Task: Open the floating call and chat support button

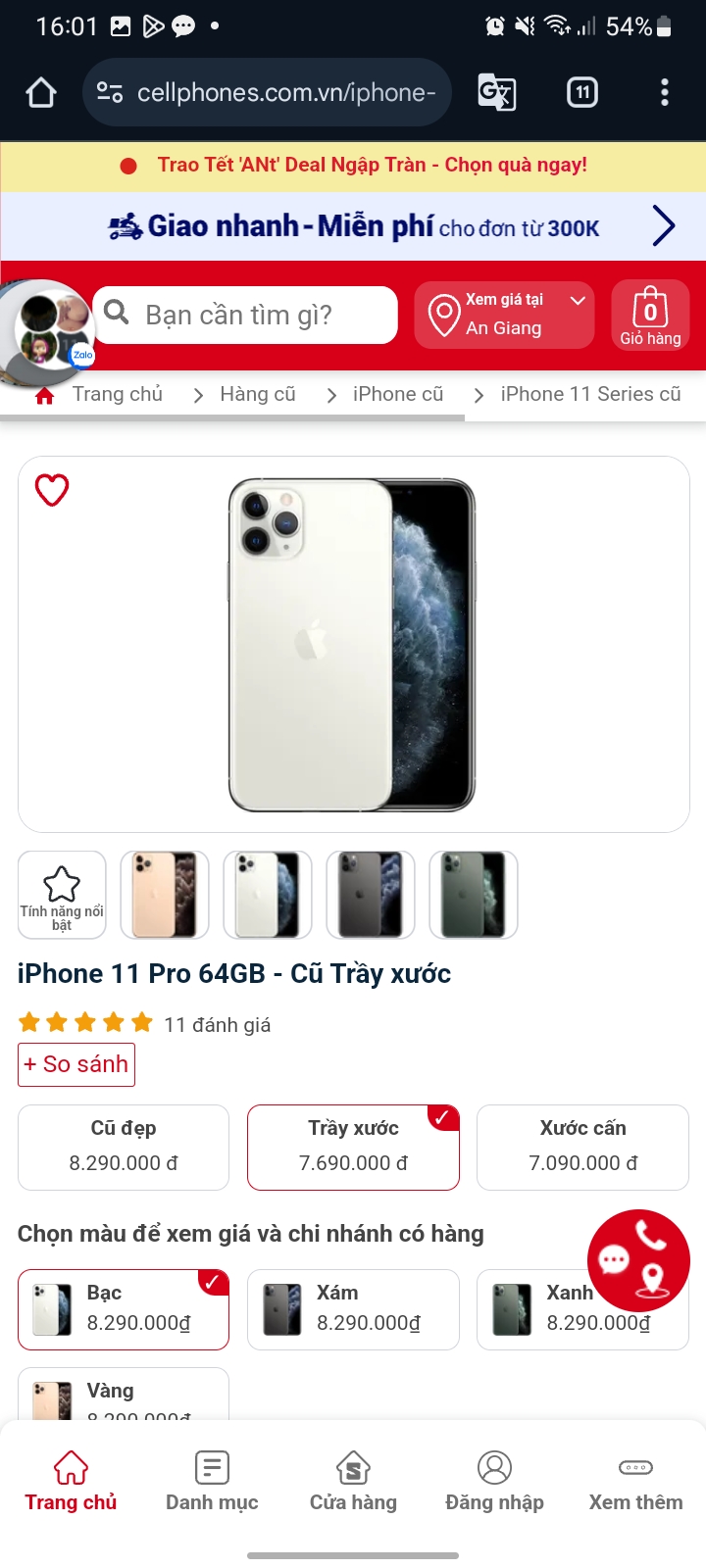Action: 637,1260
